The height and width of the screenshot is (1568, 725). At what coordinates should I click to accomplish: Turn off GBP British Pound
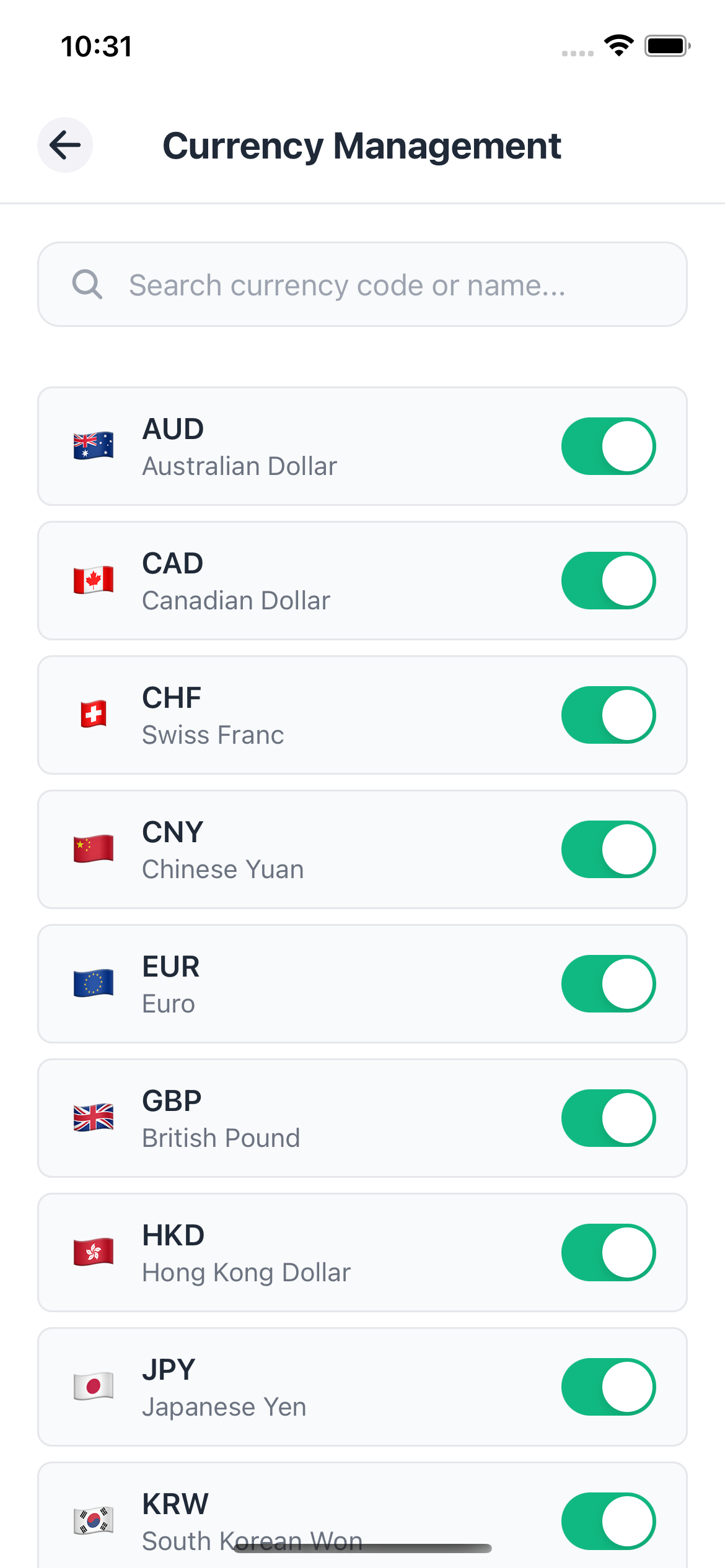click(x=608, y=1118)
